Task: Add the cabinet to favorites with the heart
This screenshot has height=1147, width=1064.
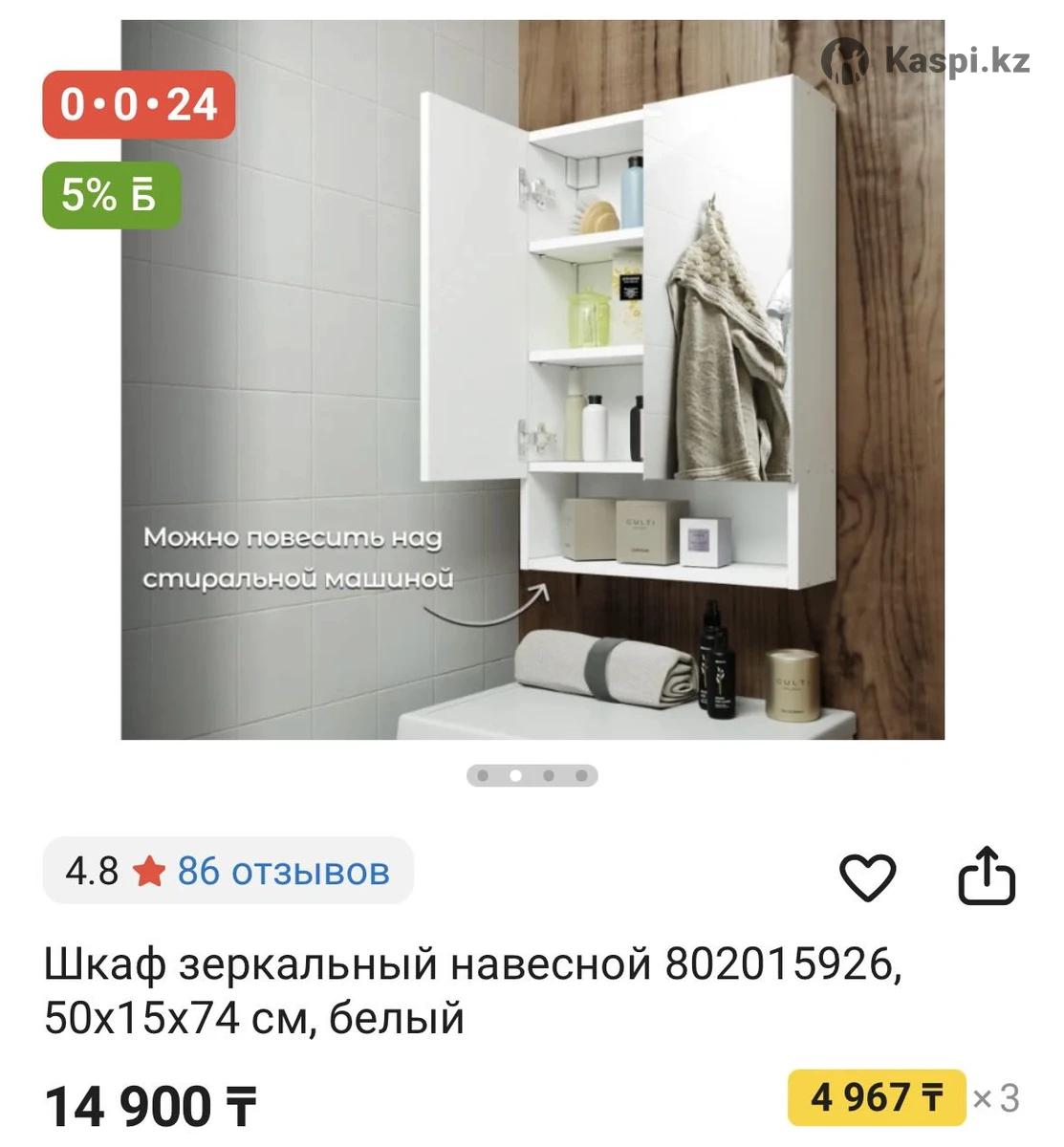Action: click(x=867, y=876)
